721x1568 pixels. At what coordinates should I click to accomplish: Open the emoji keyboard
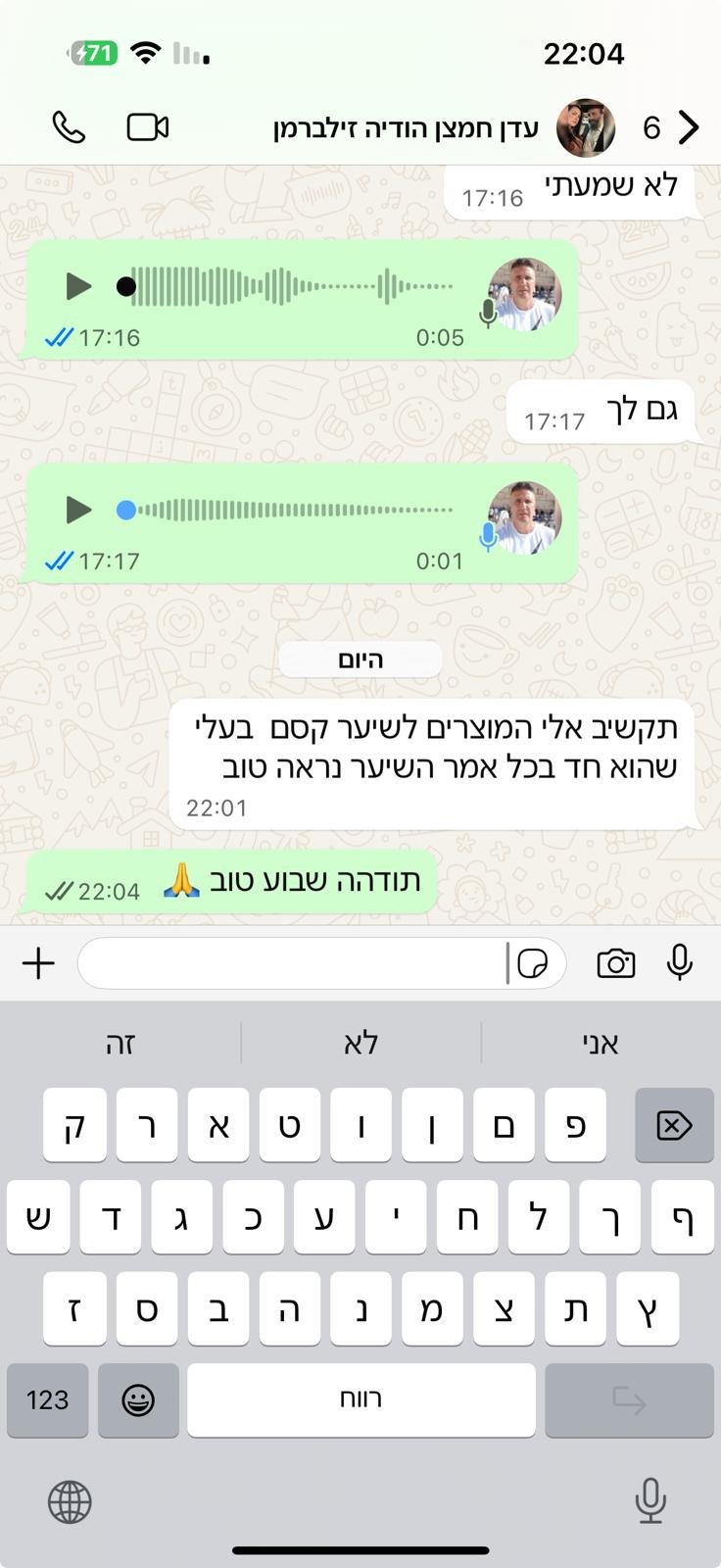(x=138, y=1399)
